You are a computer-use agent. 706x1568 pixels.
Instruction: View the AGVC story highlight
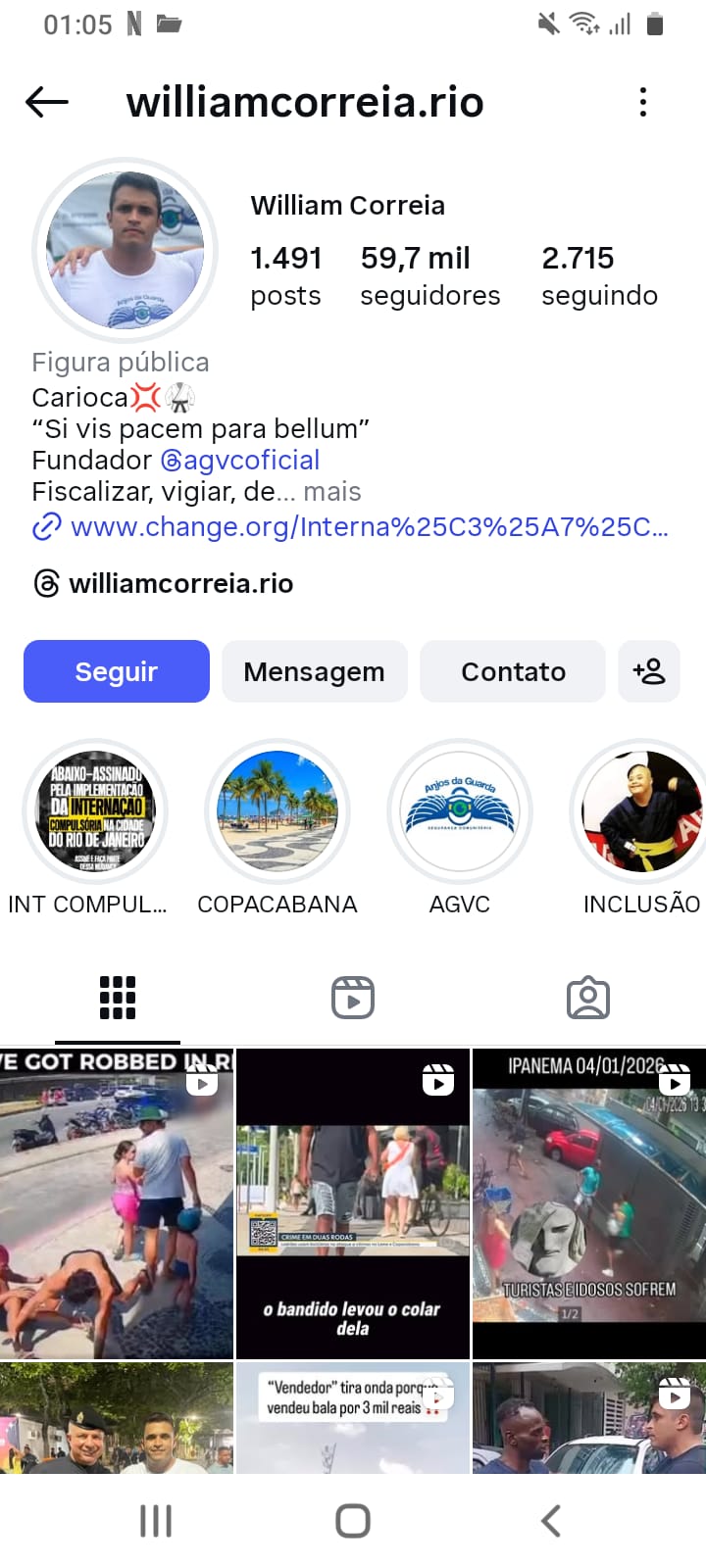[460, 811]
